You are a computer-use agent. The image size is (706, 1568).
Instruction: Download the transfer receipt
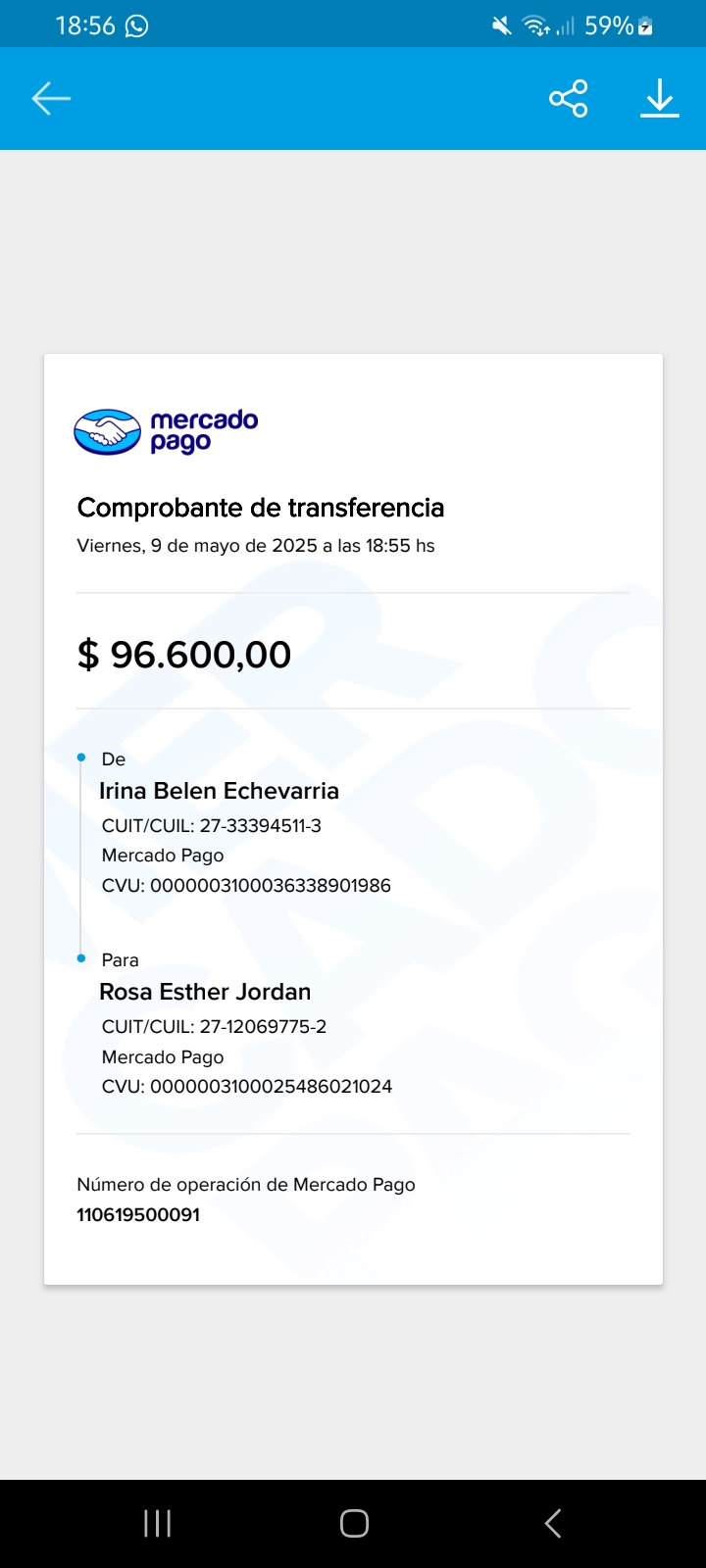660,99
